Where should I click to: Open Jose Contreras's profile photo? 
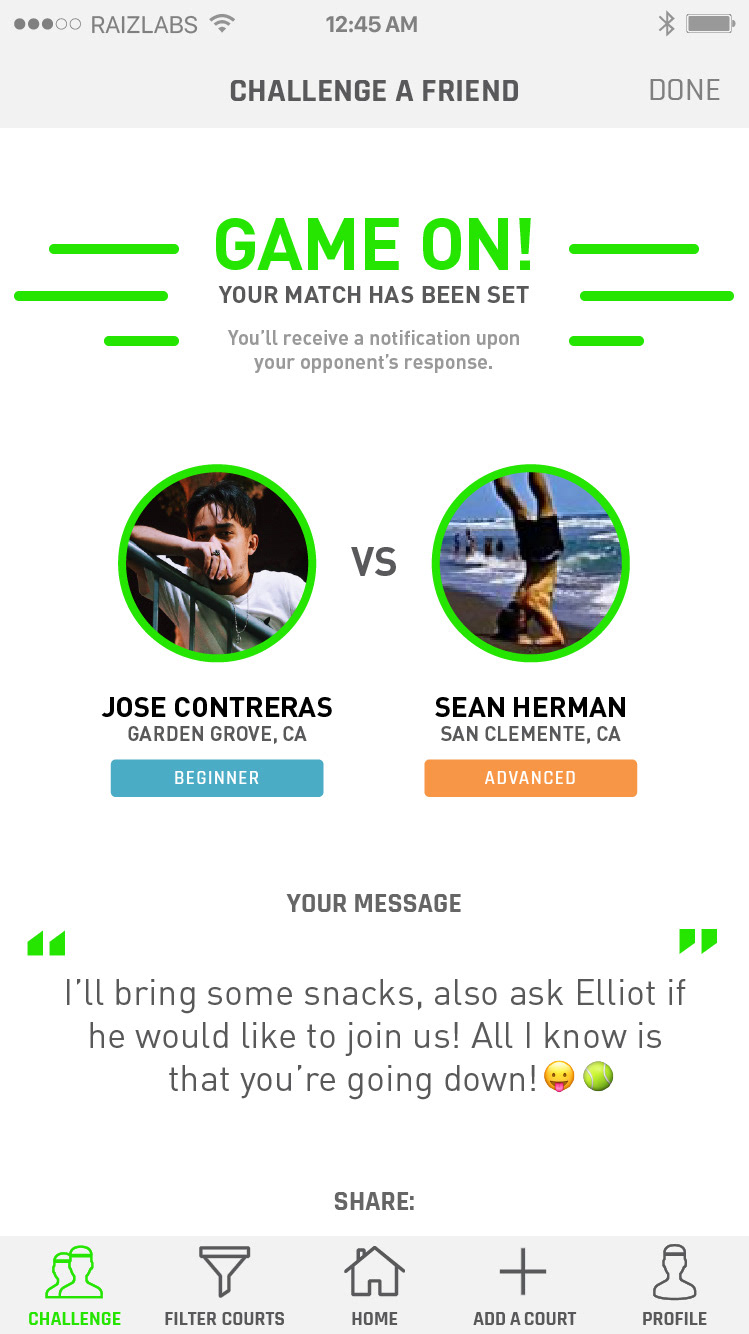[x=217, y=563]
